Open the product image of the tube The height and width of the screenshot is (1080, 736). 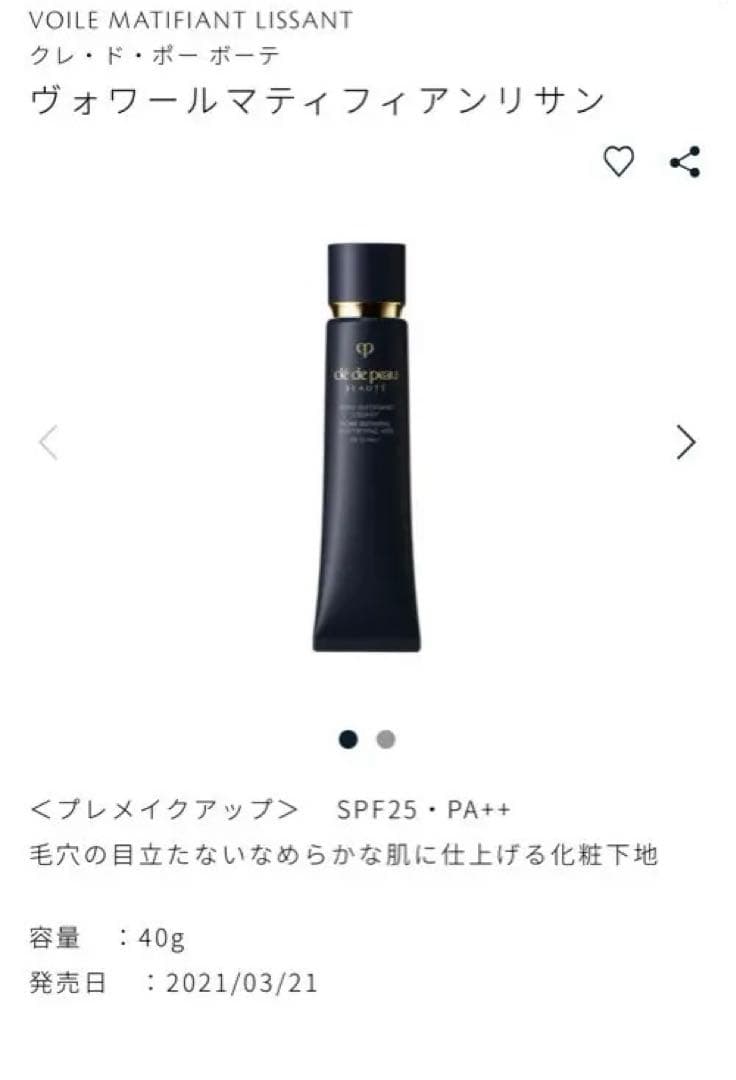pos(365,447)
